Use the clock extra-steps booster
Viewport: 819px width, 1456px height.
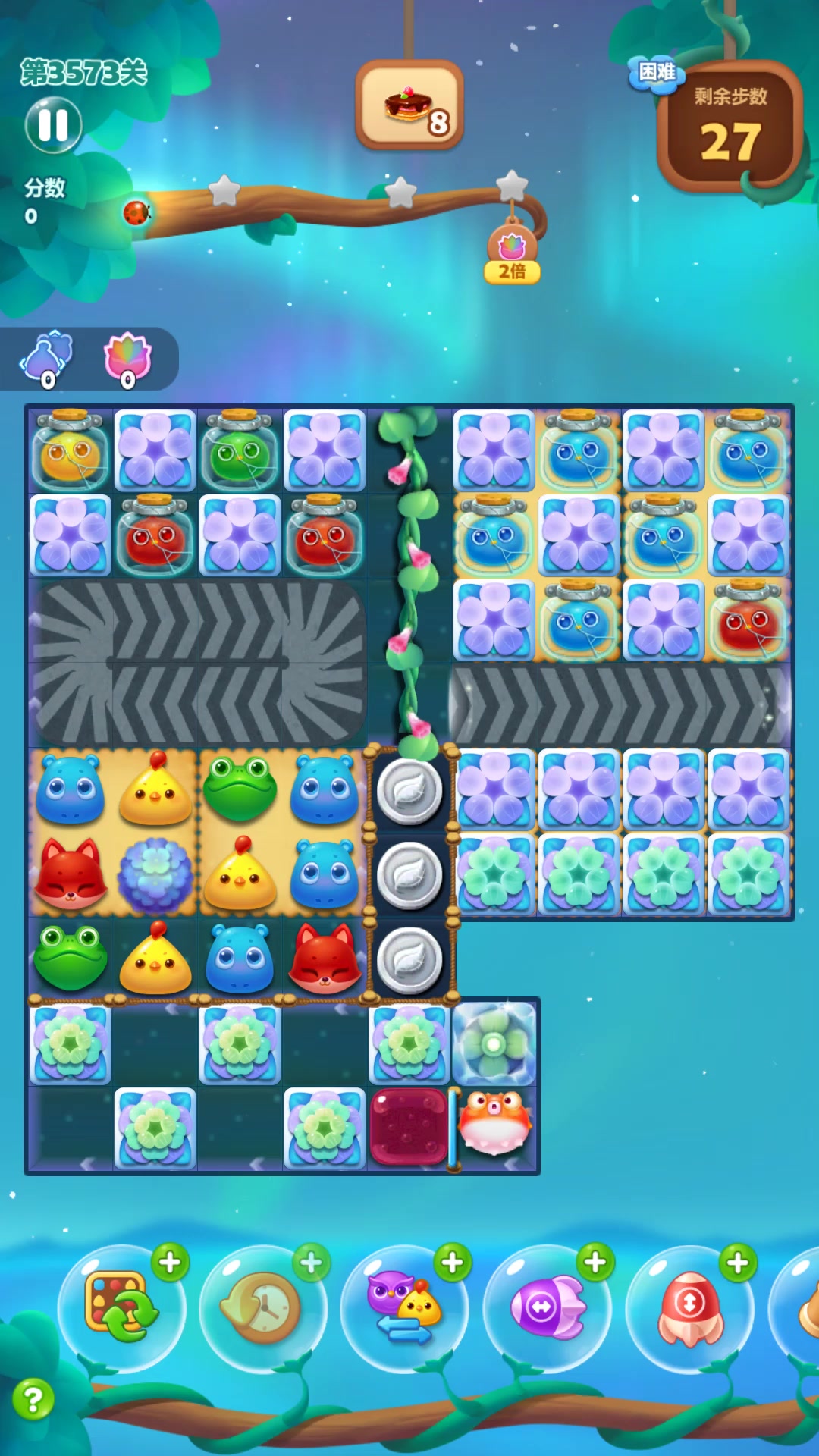262,1307
